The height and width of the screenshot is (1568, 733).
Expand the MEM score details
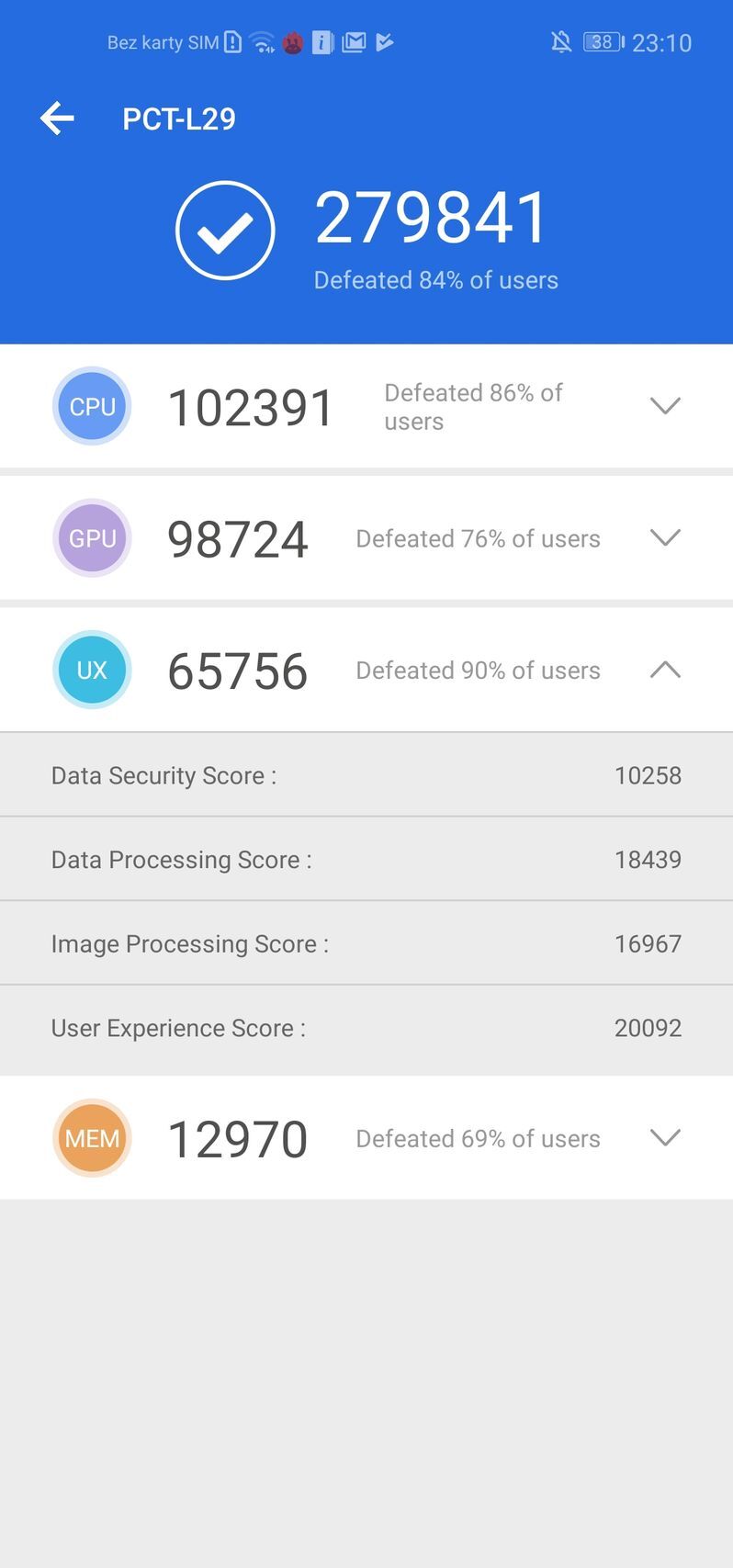[665, 1137]
